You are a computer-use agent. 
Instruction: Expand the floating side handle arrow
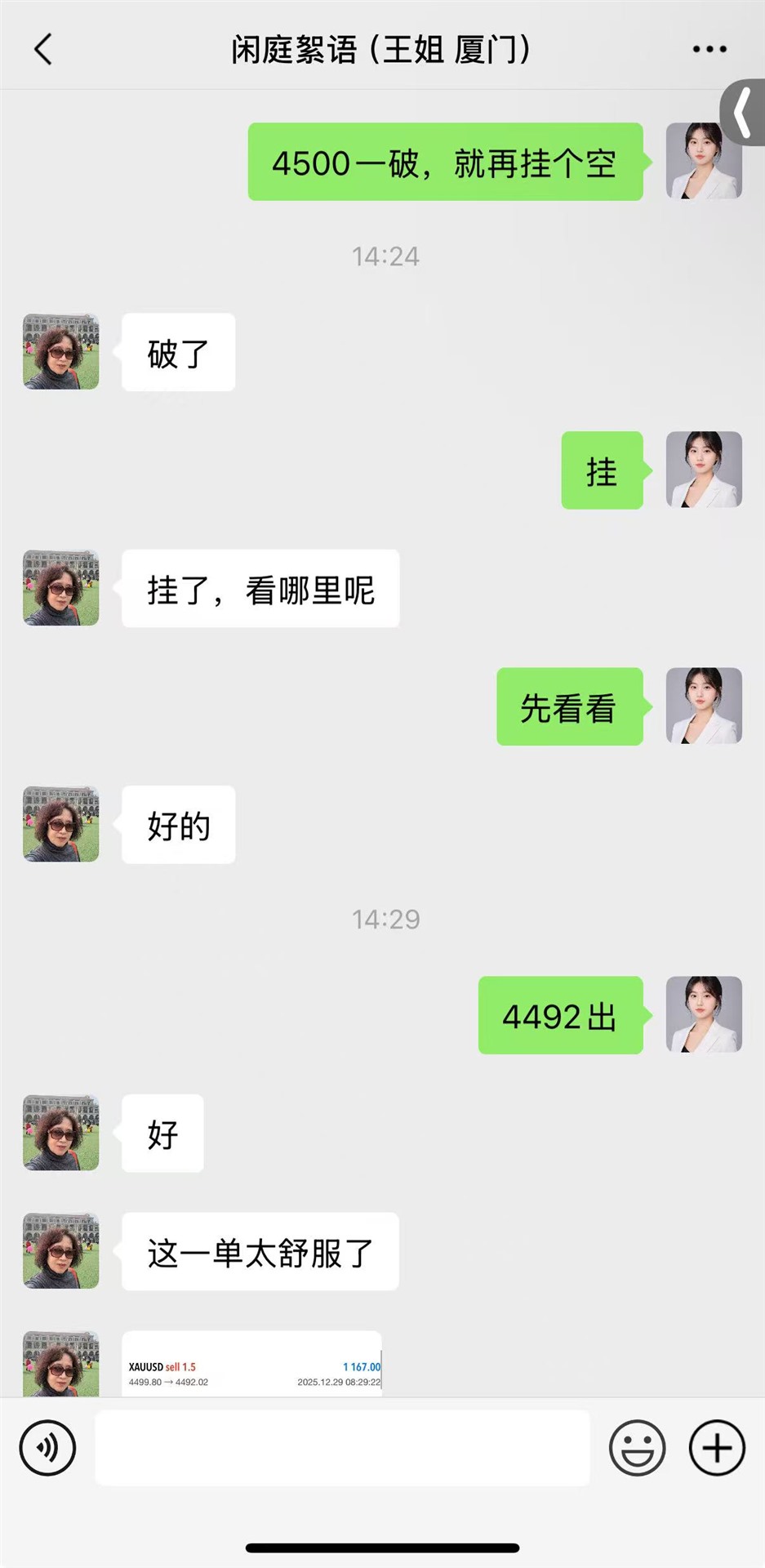tap(744, 112)
